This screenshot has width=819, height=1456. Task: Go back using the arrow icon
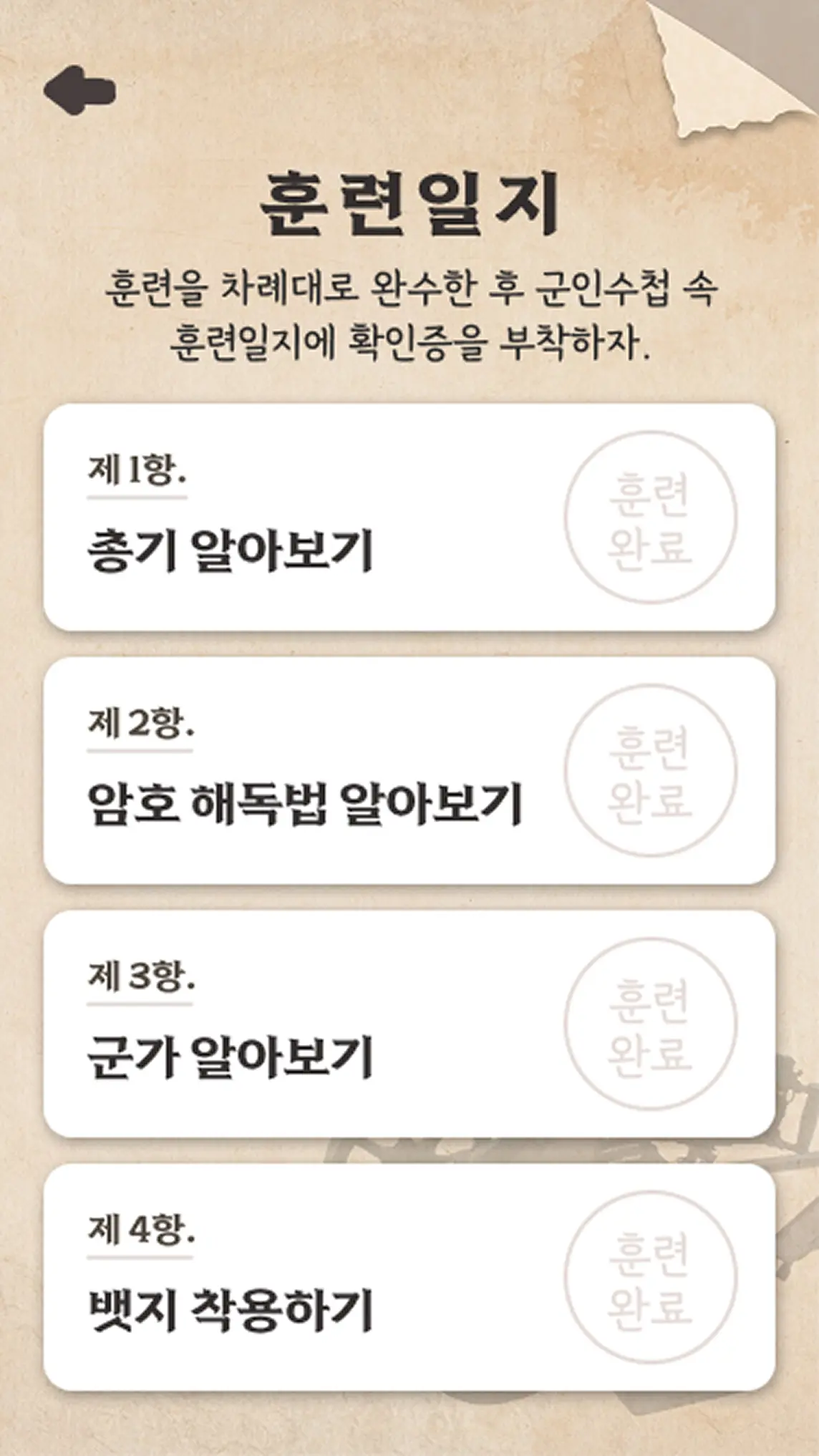click(x=79, y=90)
